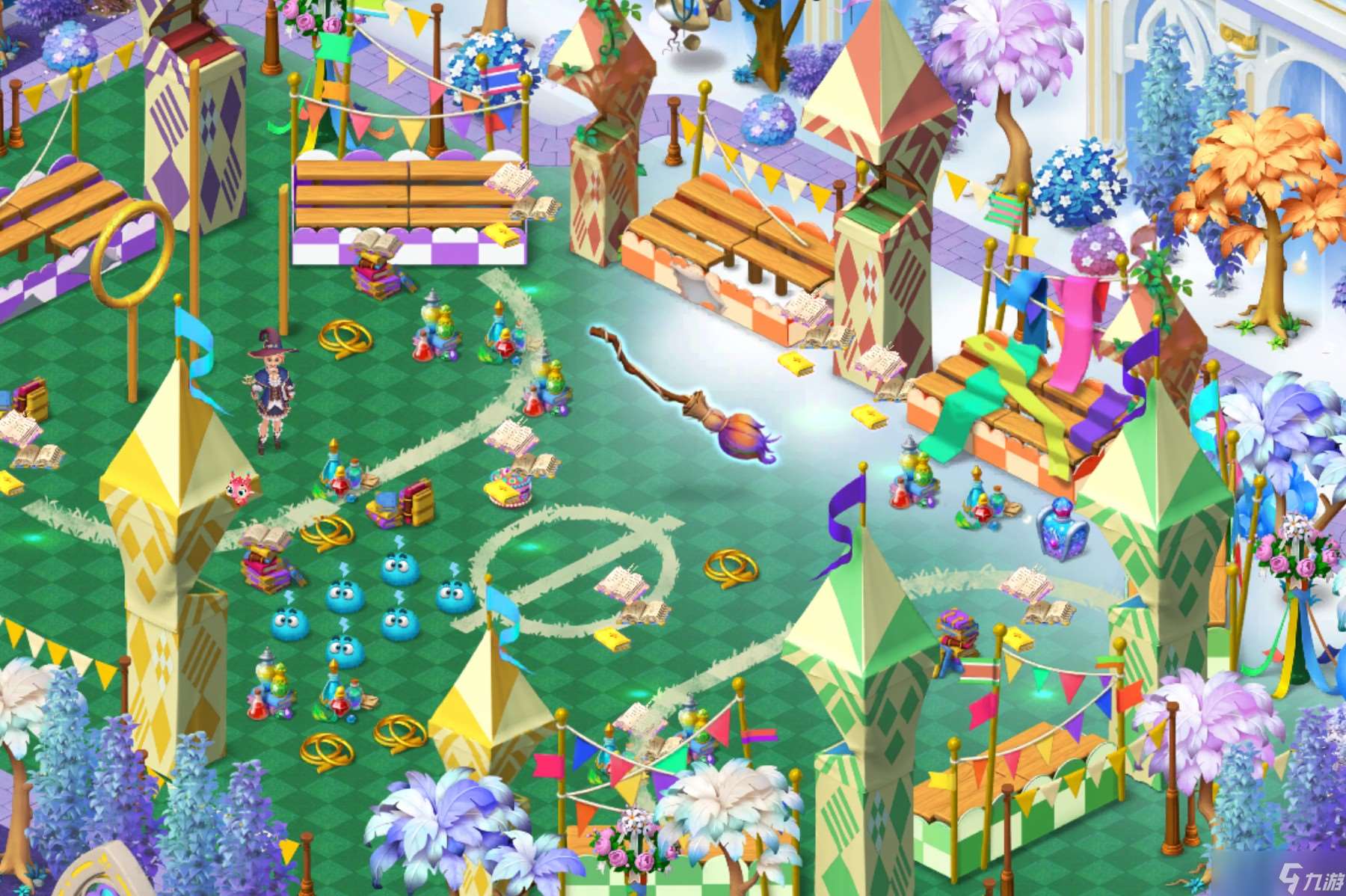Select the witch character in purple hat
The image size is (1346, 896).
point(269,393)
